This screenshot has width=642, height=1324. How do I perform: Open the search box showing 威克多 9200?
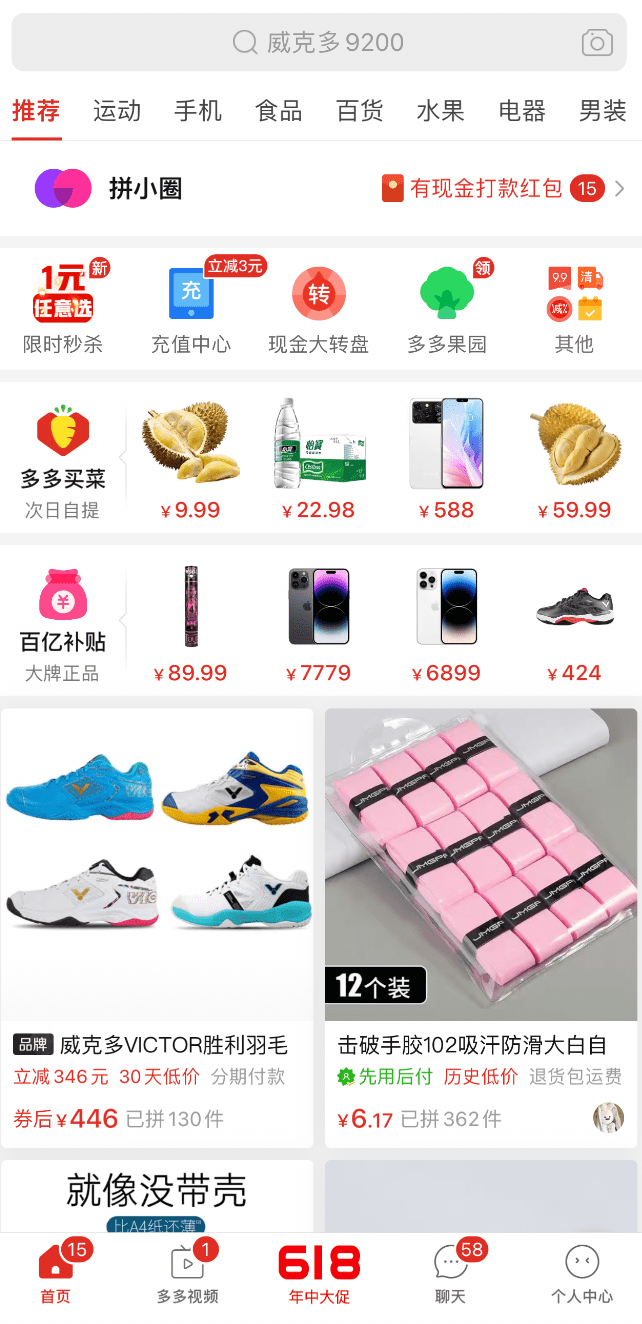318,42
